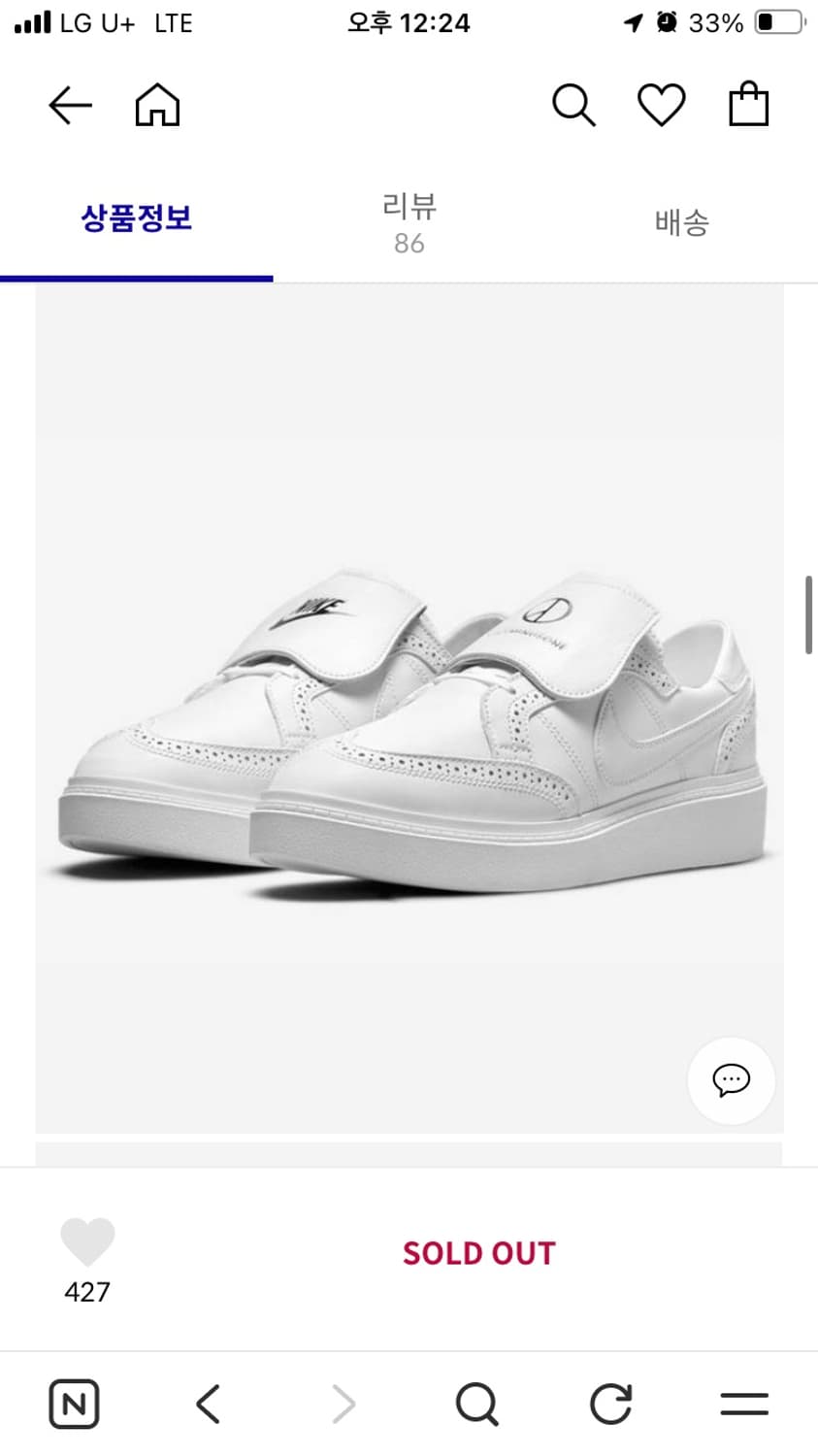Open browser search from bottom toolbar
The height and width of the screenshot is (1456, 818).
(476, 1404)
